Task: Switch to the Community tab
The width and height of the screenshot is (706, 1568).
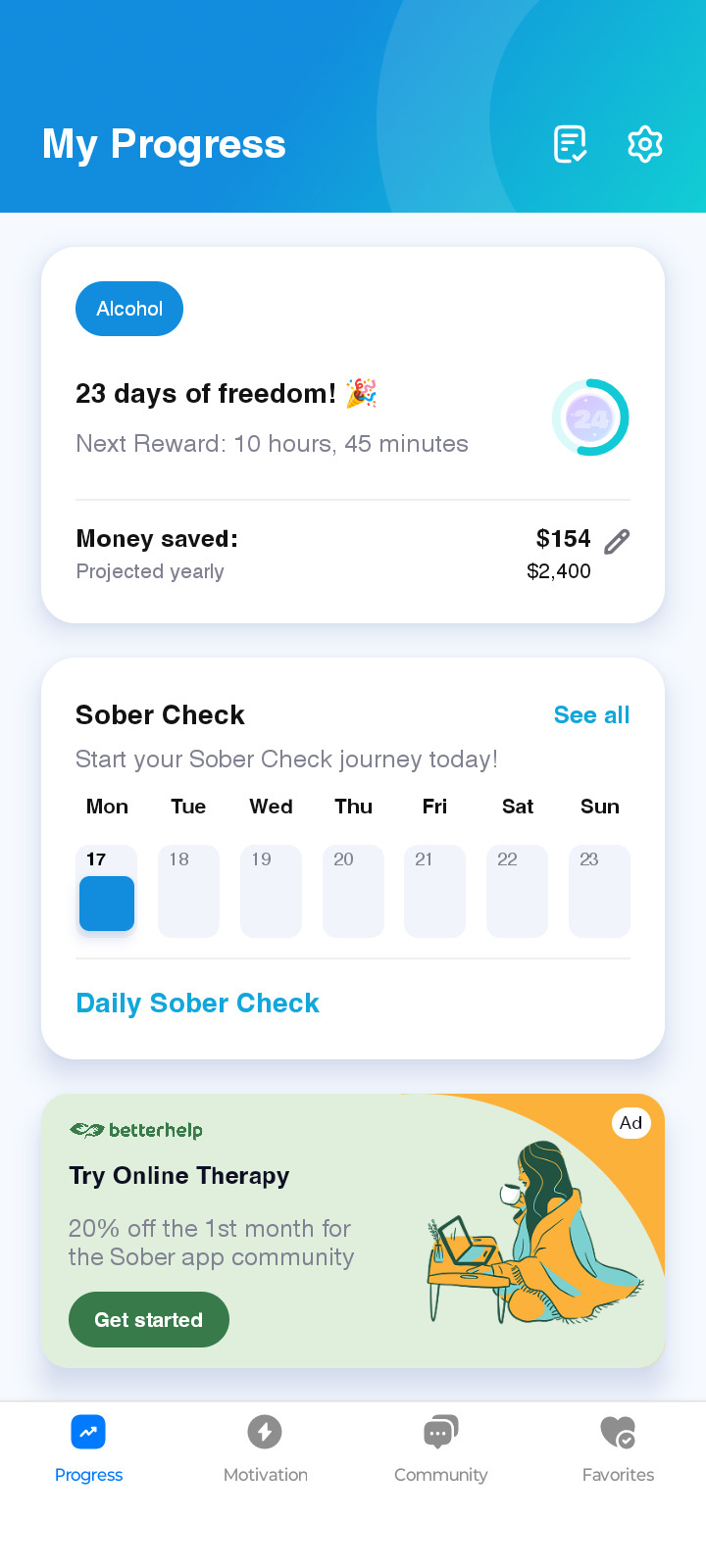Action: 441,1449
